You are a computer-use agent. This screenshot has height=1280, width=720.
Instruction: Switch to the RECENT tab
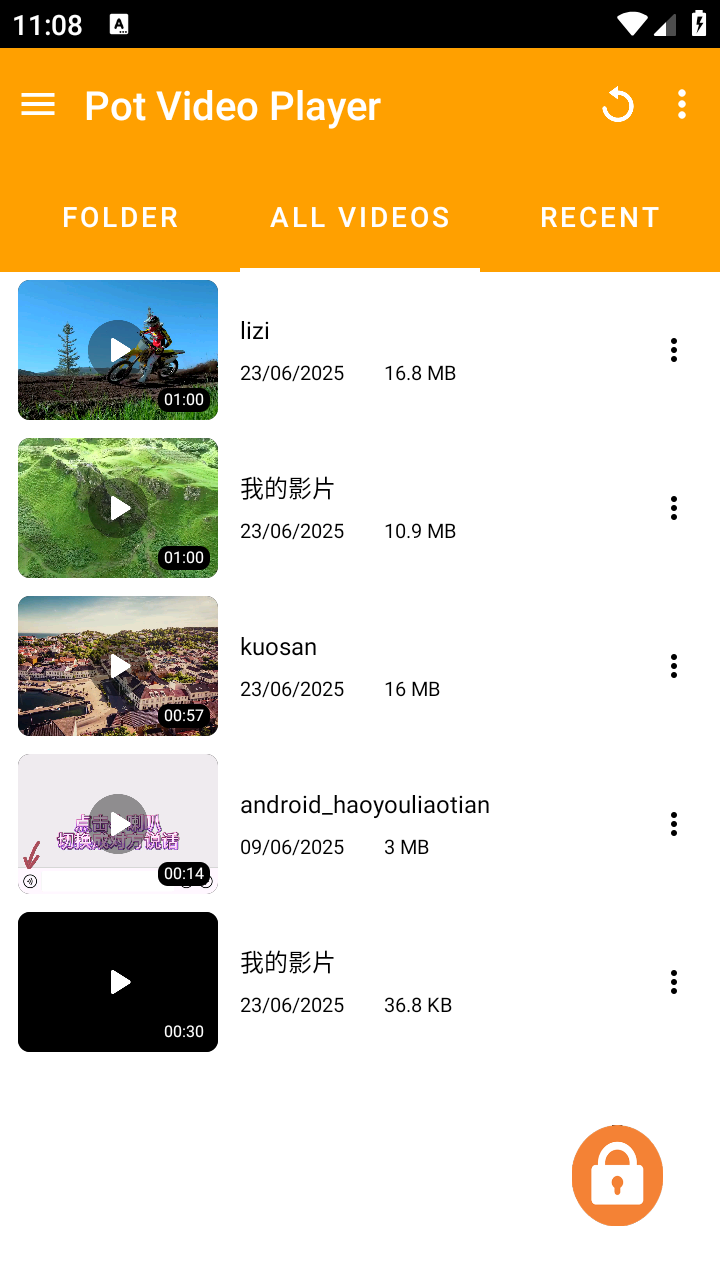pos(599,217)
